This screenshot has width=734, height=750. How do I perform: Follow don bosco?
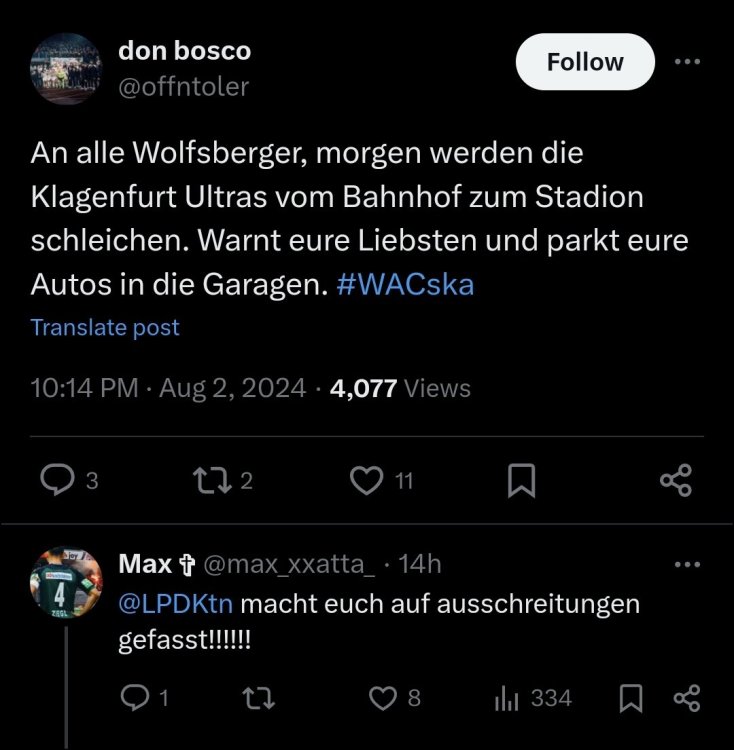[x=584, y=61]
